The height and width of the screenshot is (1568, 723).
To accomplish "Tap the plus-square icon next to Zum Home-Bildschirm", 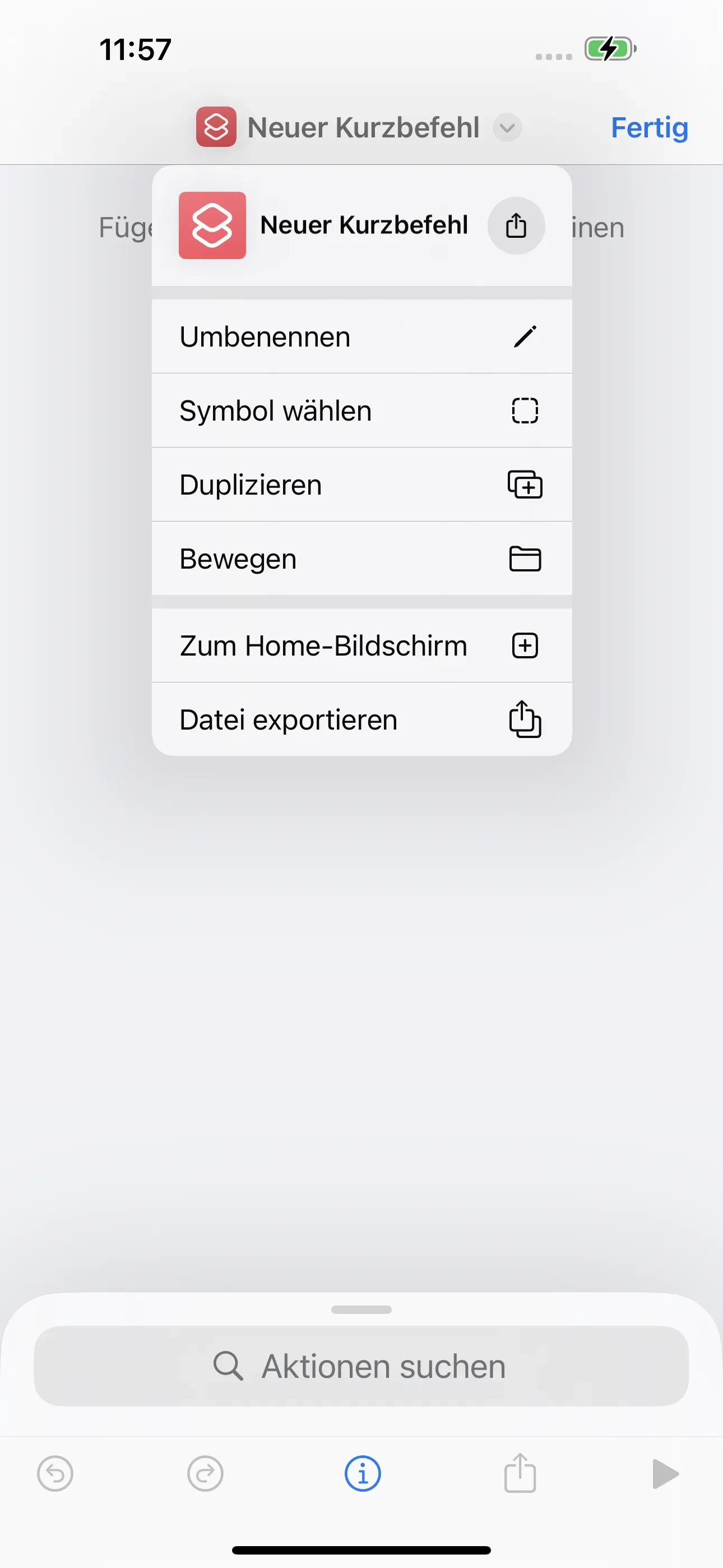I will (526, 645).
